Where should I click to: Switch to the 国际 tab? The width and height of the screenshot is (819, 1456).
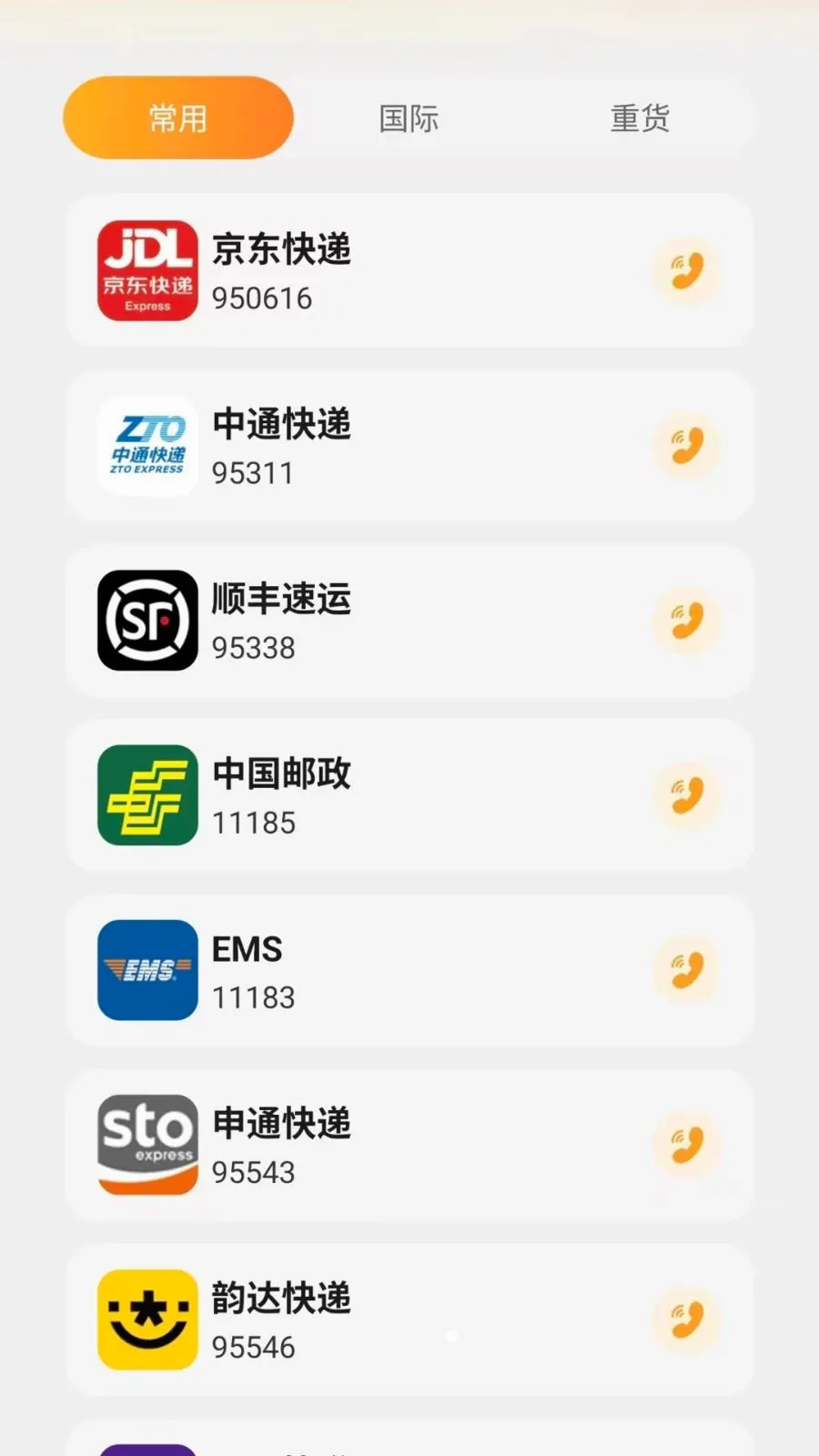[409, 118]
